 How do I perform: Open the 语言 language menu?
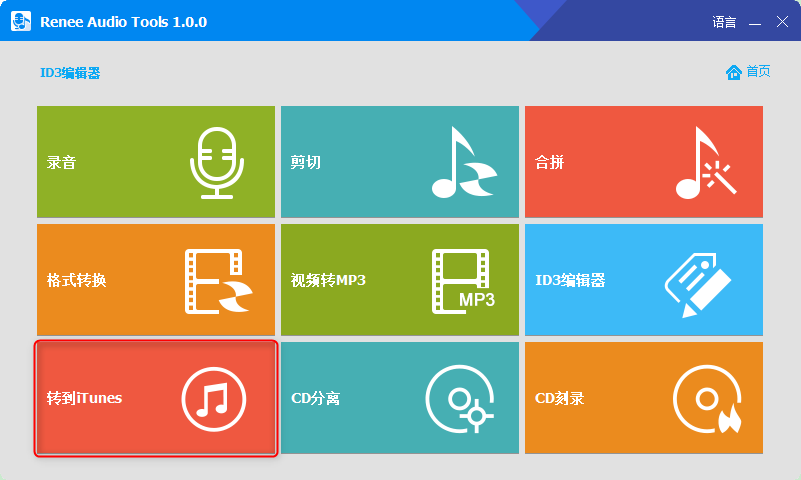point(724,22)
